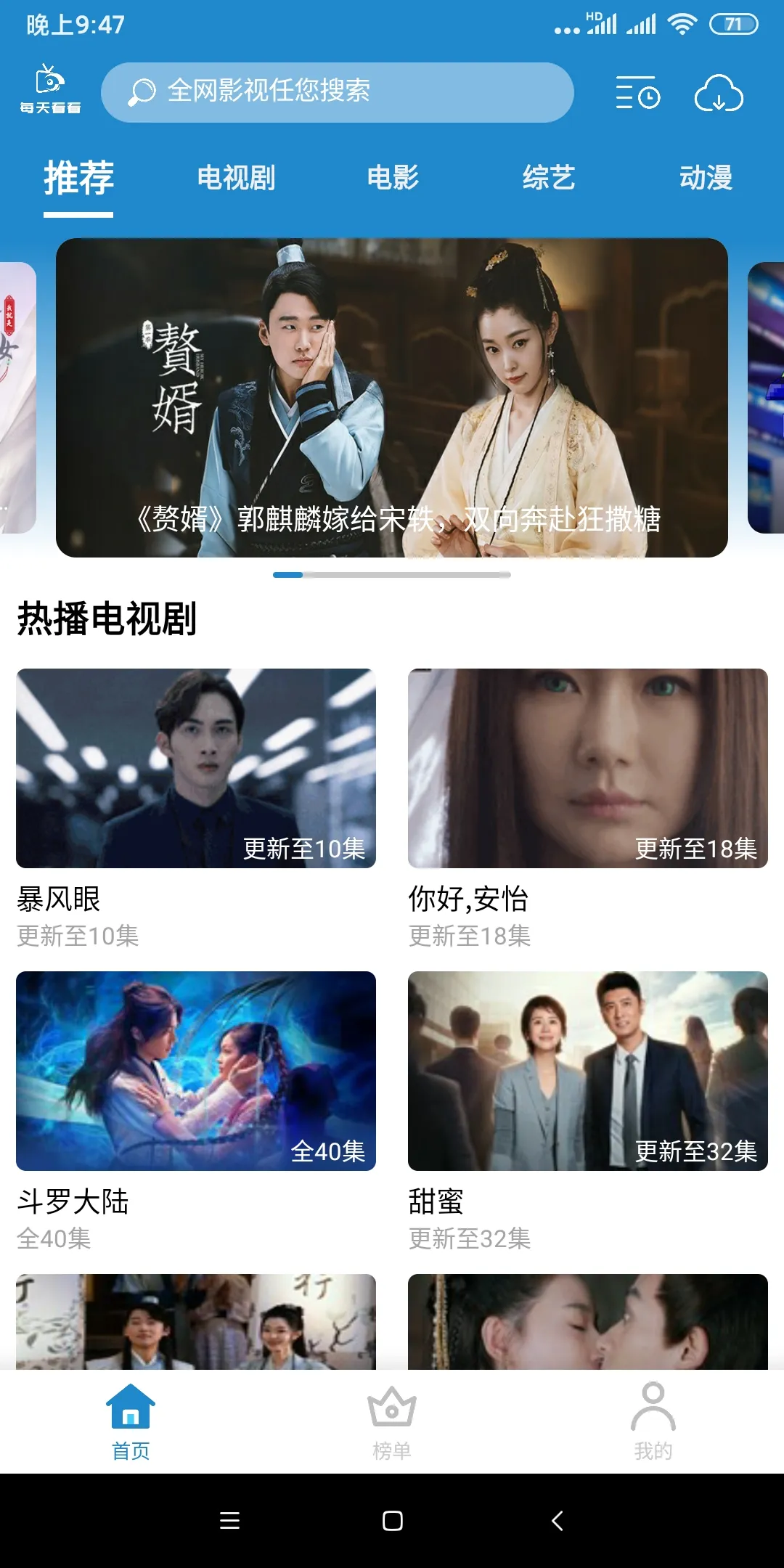784x1568 pixels.
Task: Go to the 榜单 rankings tab
Action: click(392, 1421)
